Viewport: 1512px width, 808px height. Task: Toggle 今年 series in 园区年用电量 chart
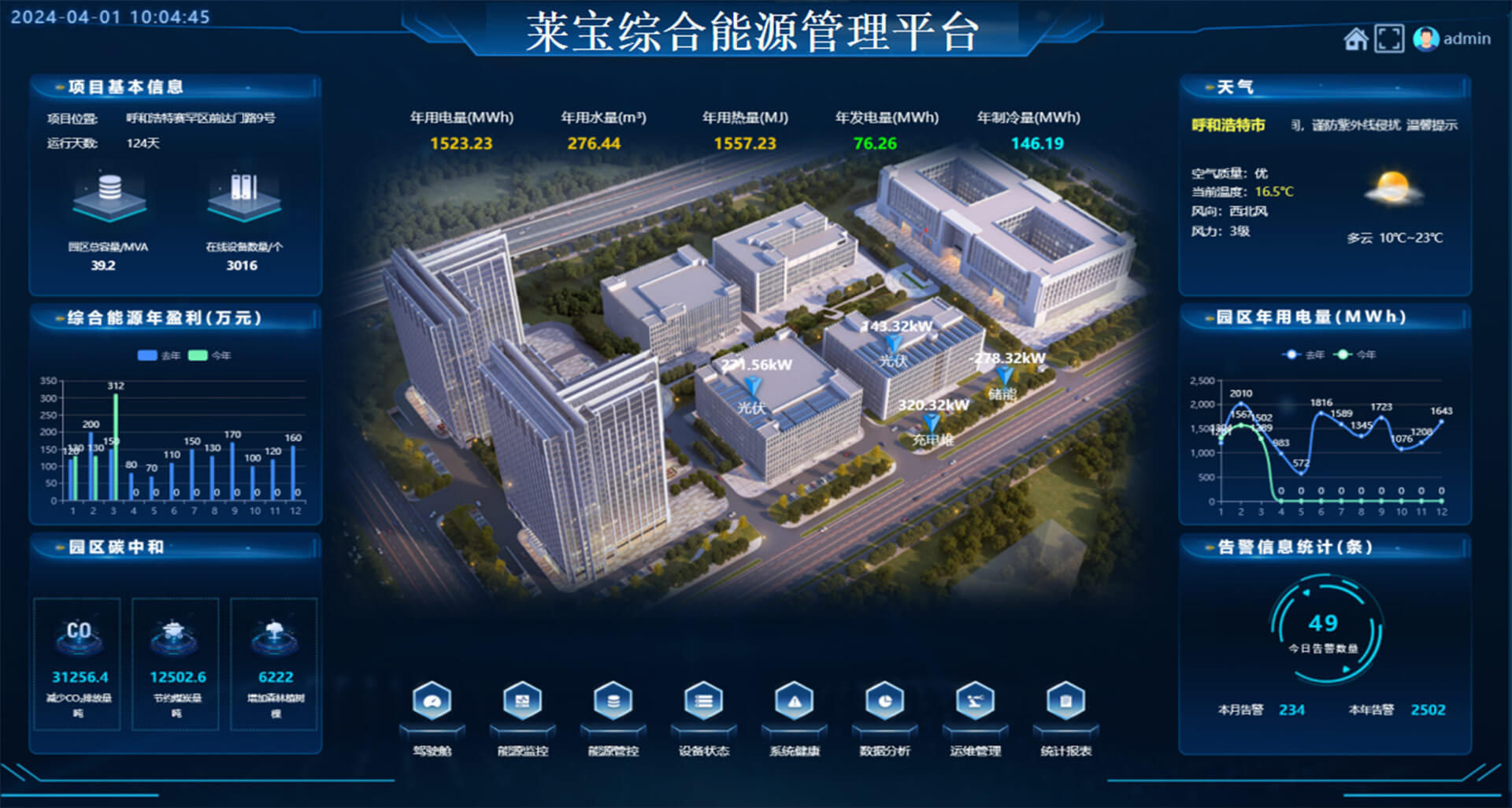pyautogui.click(x=1354, y=354)
